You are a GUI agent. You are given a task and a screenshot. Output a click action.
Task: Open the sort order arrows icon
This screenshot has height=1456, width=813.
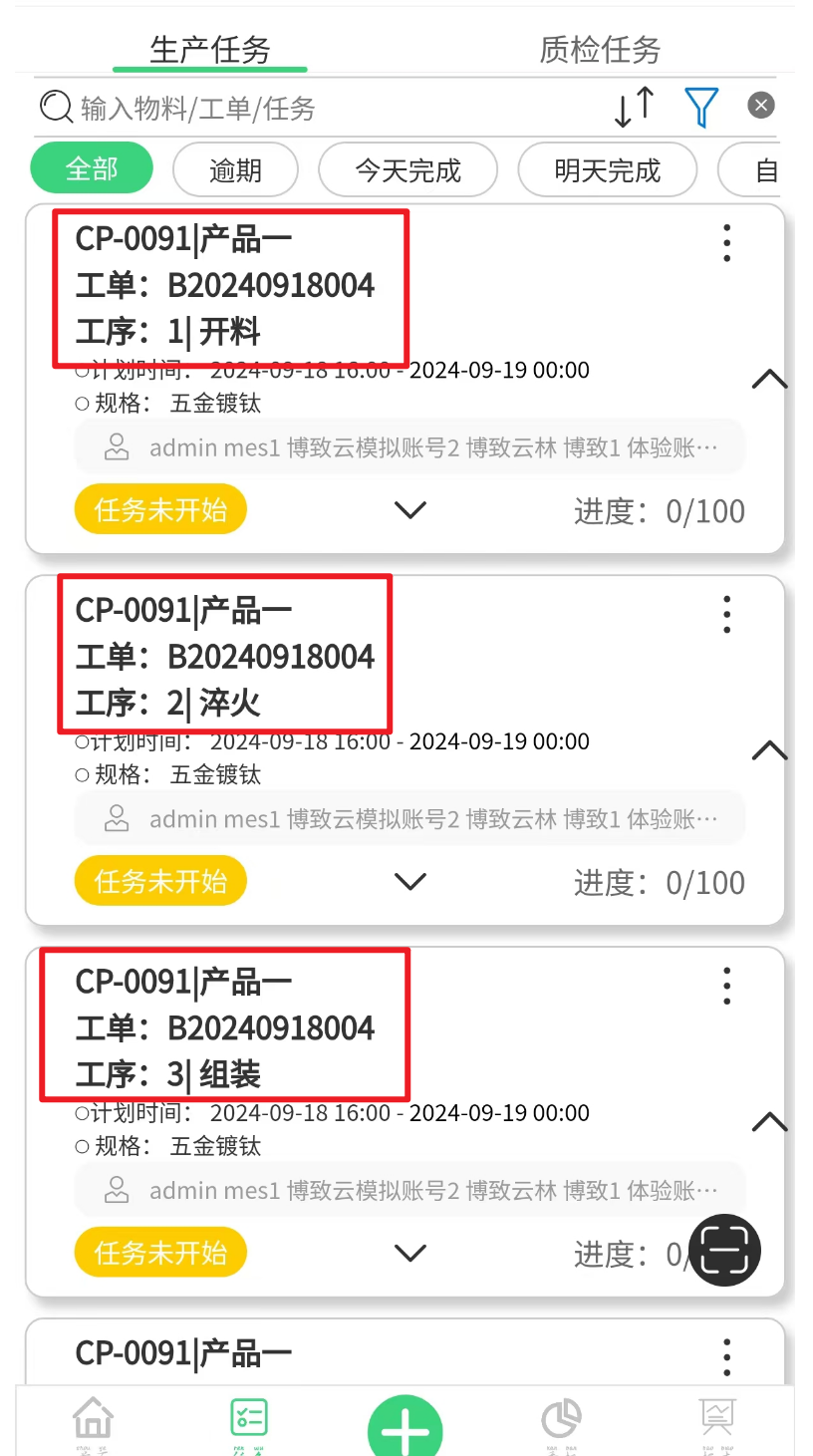tap(634, 107)
